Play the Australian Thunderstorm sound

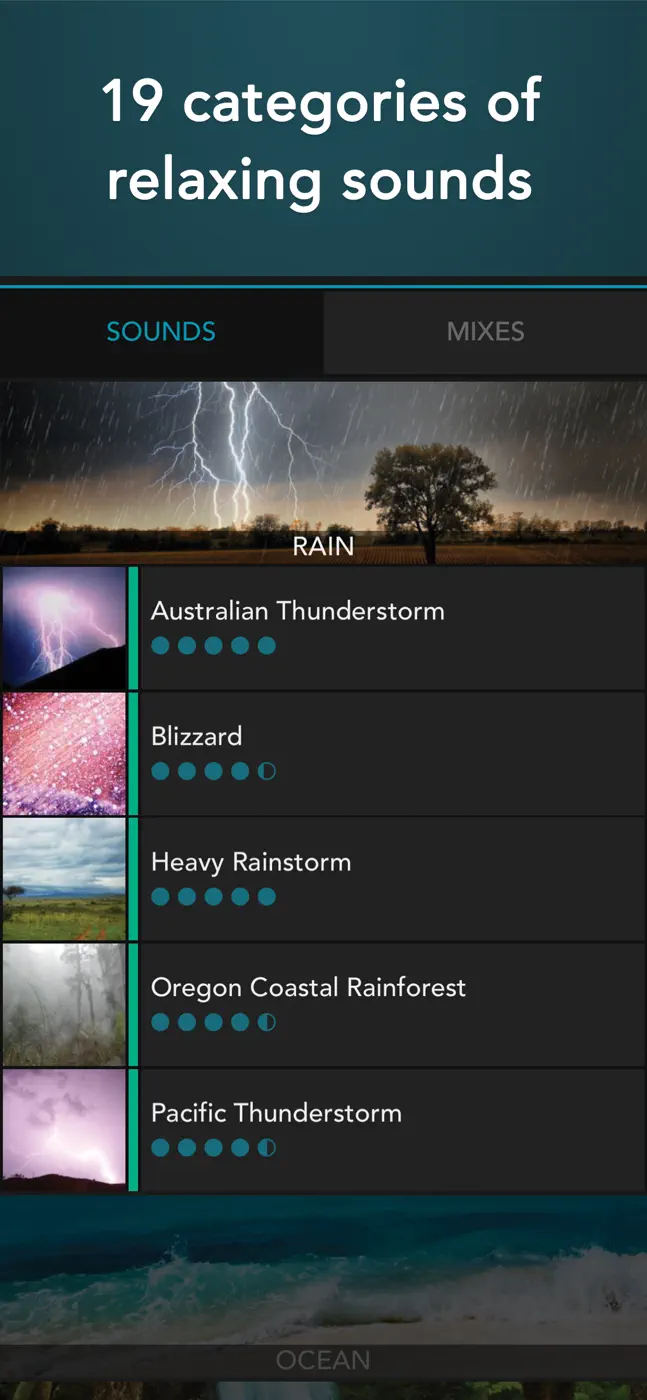point(323,628)
